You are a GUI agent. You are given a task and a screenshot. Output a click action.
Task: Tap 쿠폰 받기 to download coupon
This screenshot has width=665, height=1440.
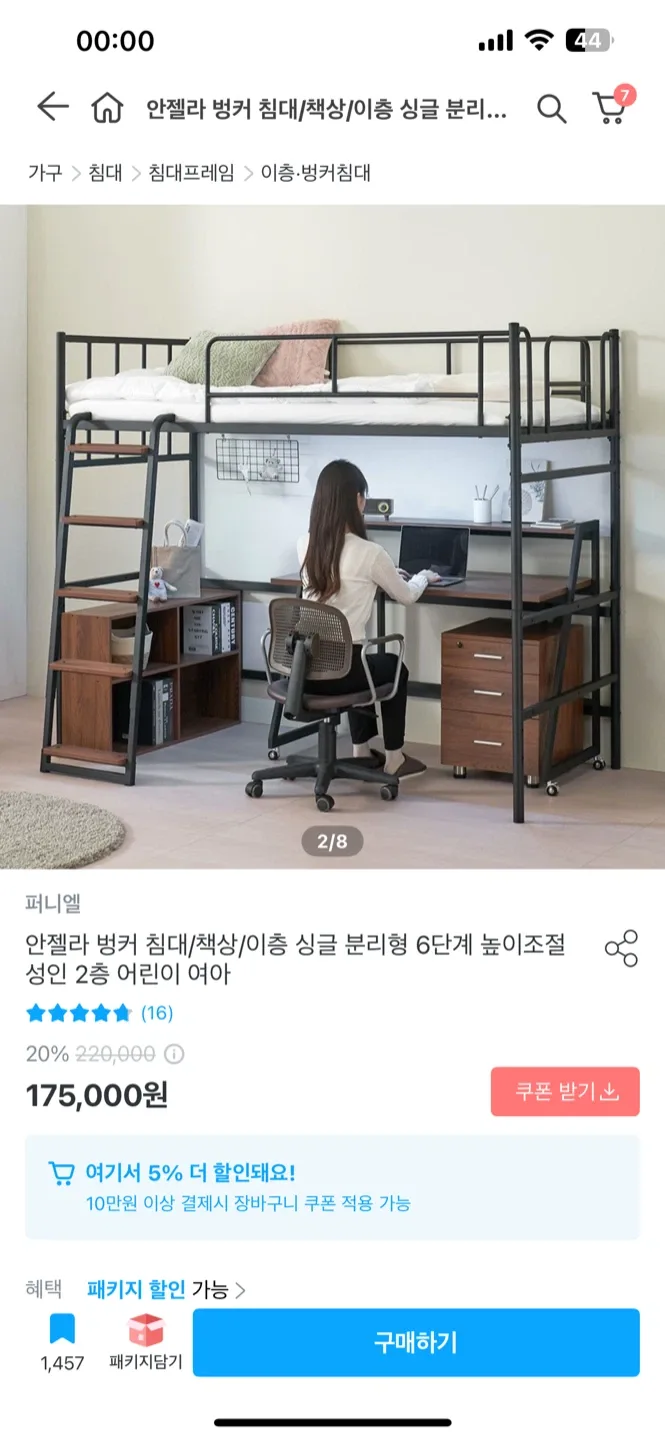(565, 1091)
